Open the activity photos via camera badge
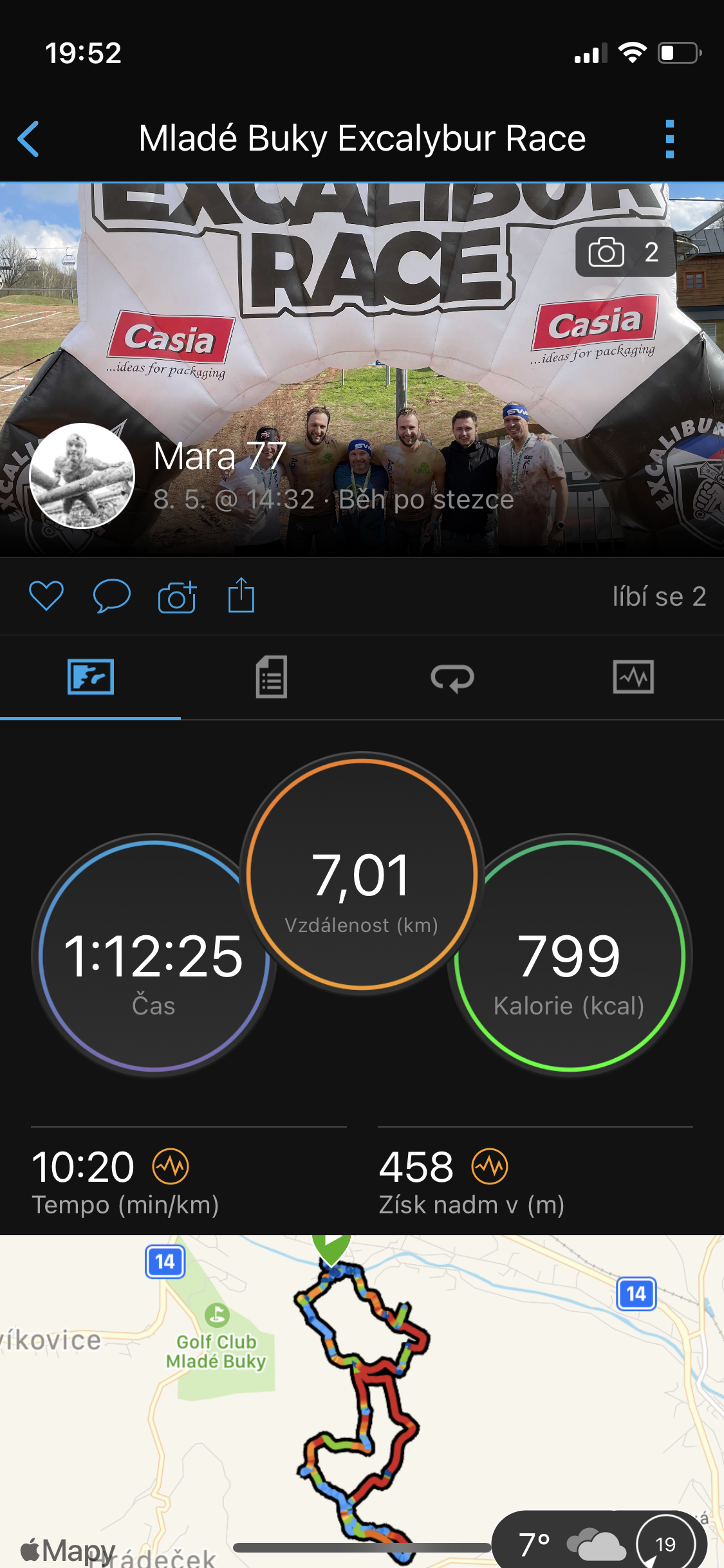Viewport: 724px width, 1568px height. click(625, 252)
